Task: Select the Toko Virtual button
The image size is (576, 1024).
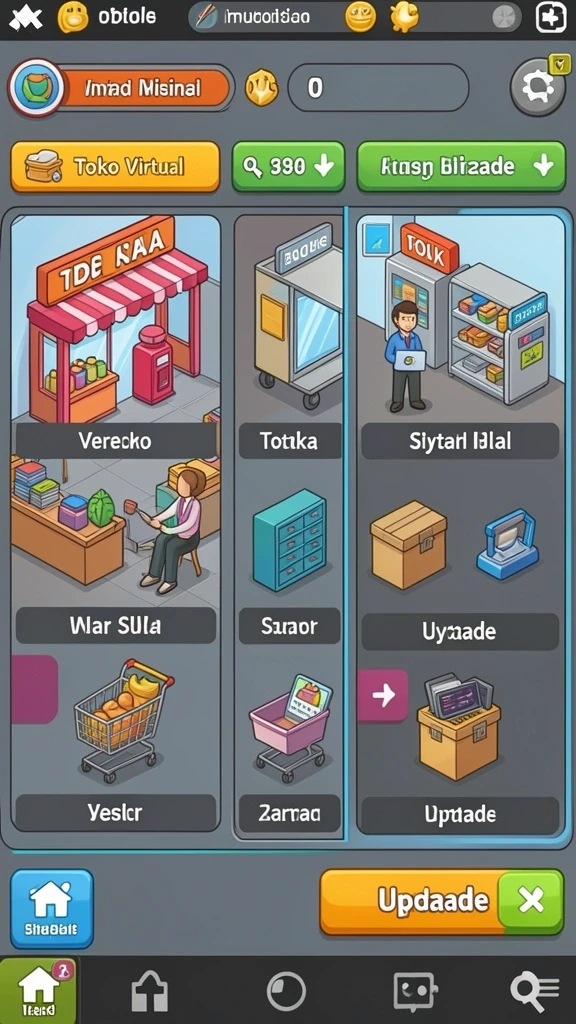Action: [115, 167]
